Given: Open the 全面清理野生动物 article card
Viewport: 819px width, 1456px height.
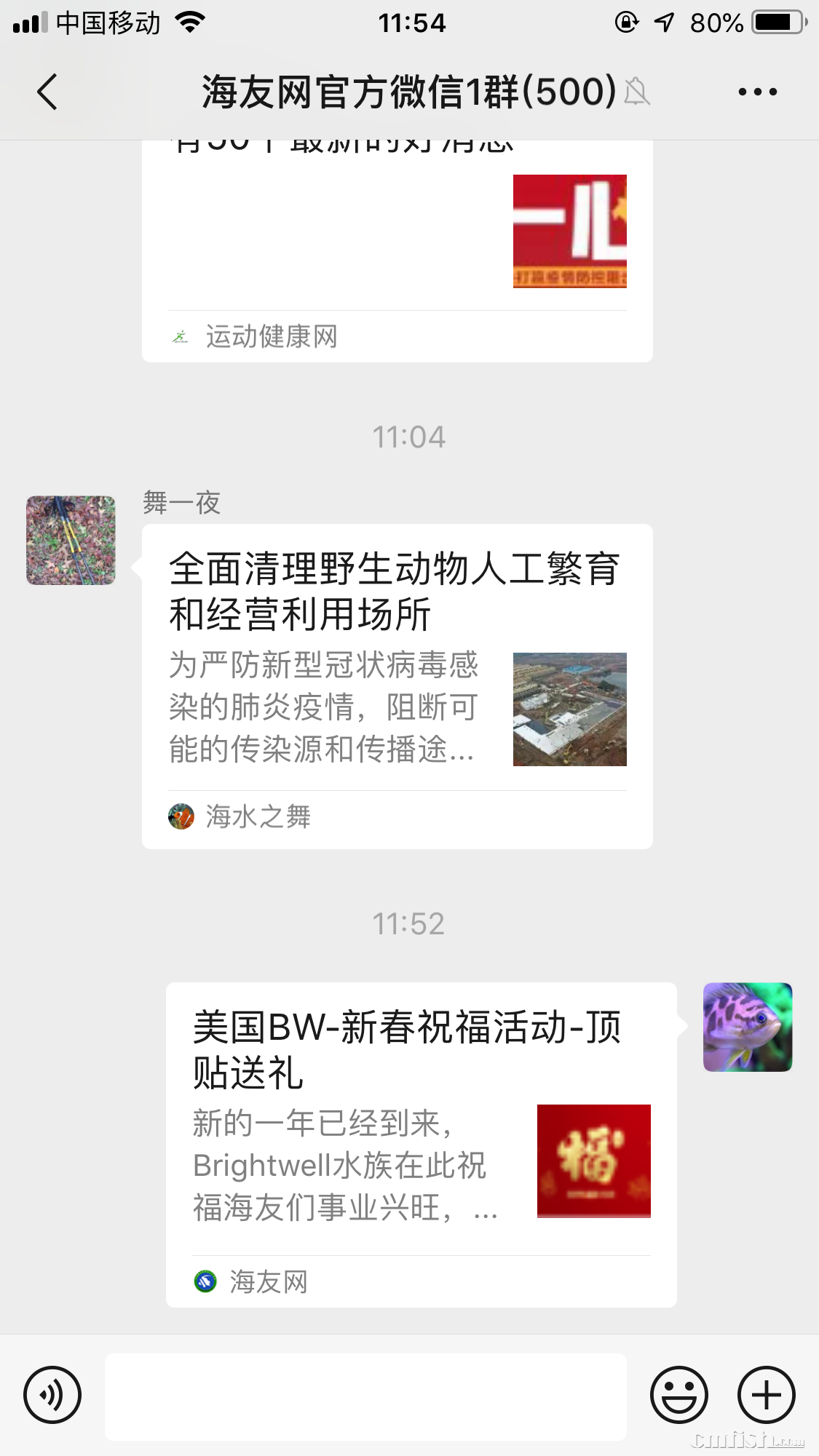Looking at the screenshot, I should [x=397, y=684].
